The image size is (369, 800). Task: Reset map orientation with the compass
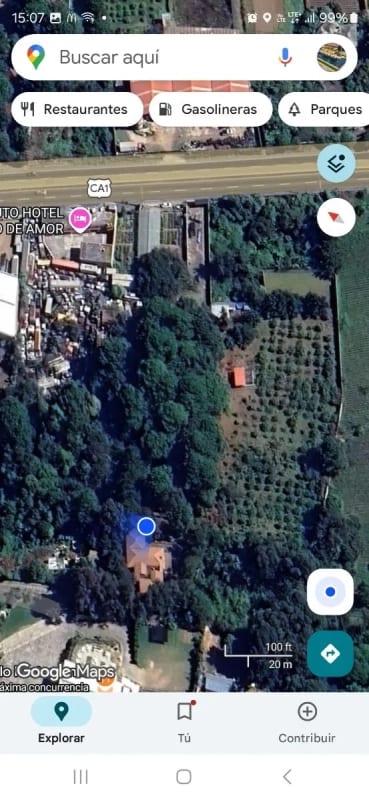click(336, 217)
